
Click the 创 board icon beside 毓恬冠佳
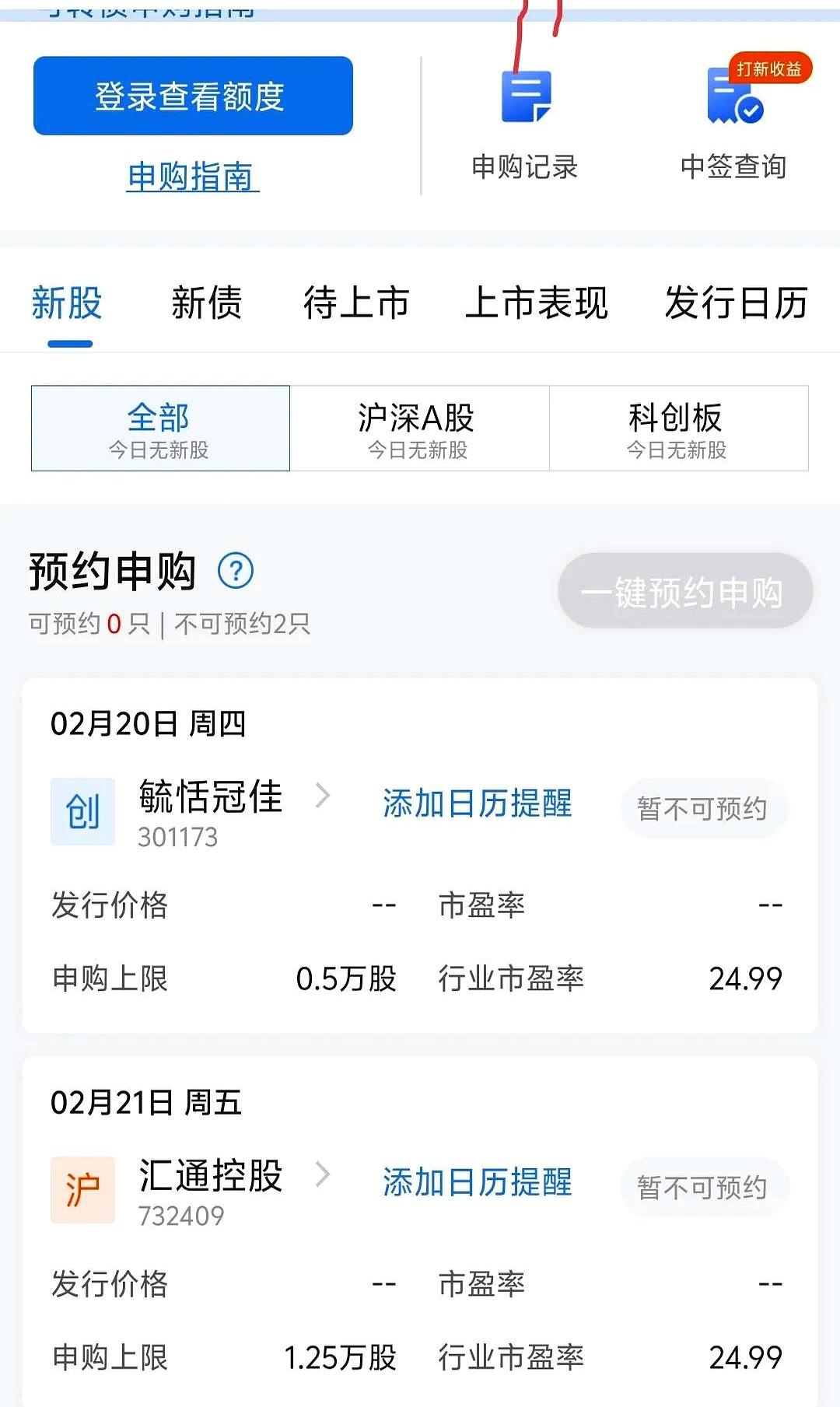pos(82,810)
